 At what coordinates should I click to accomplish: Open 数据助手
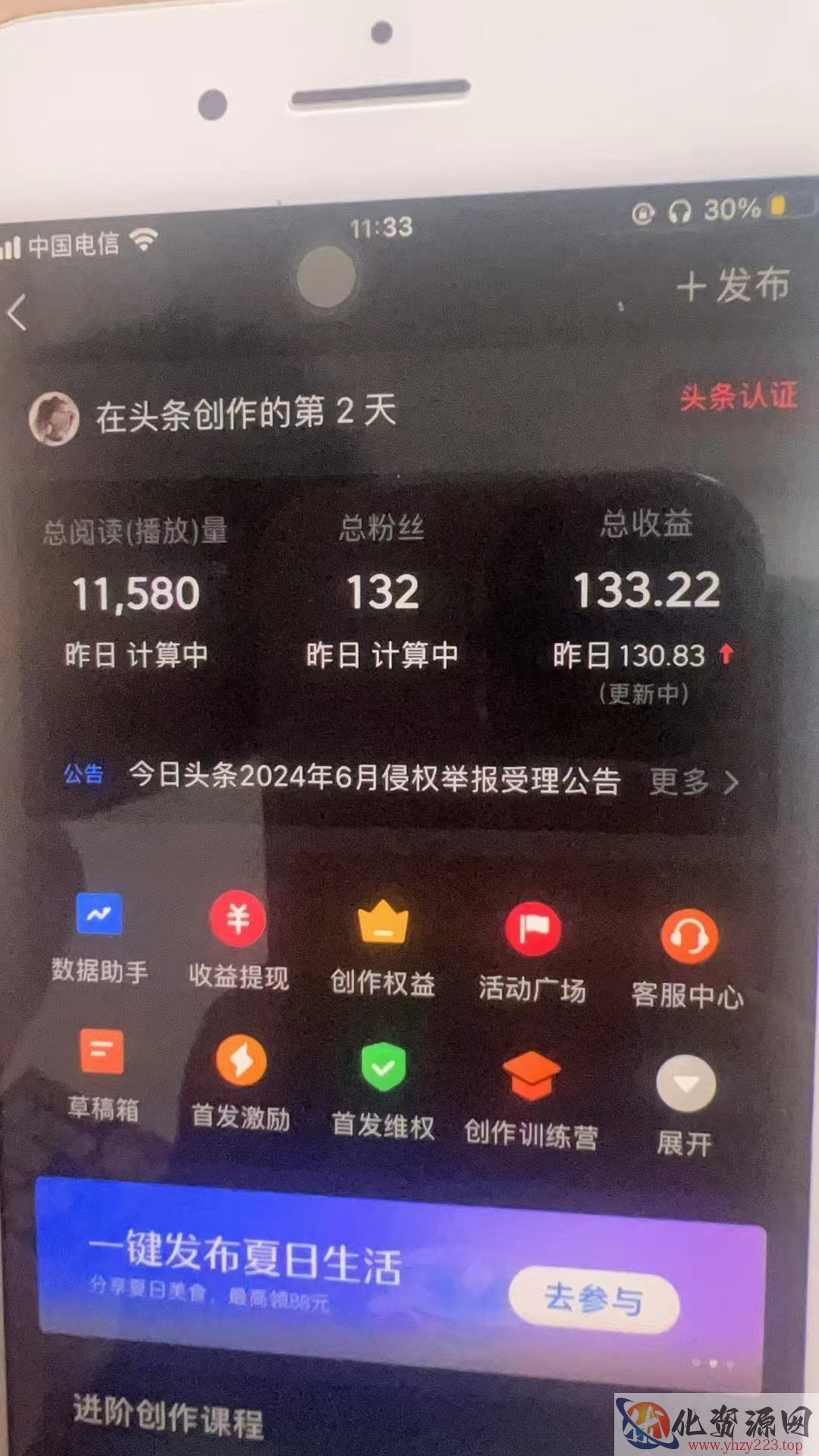click(x=99, y=939)
